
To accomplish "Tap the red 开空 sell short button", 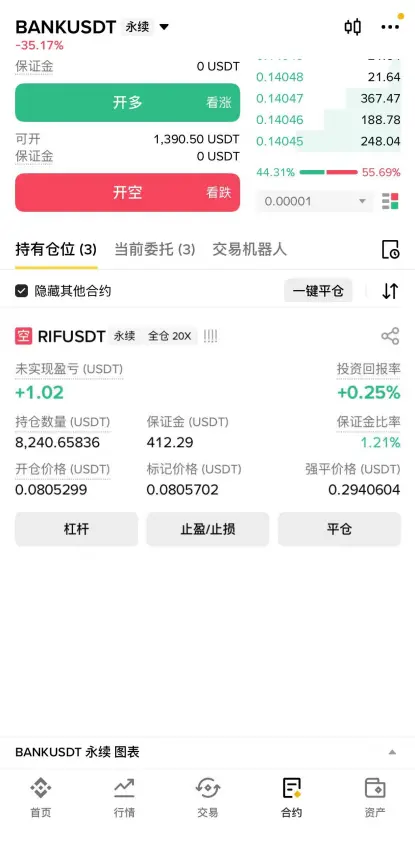I will (x=128, y=192).
